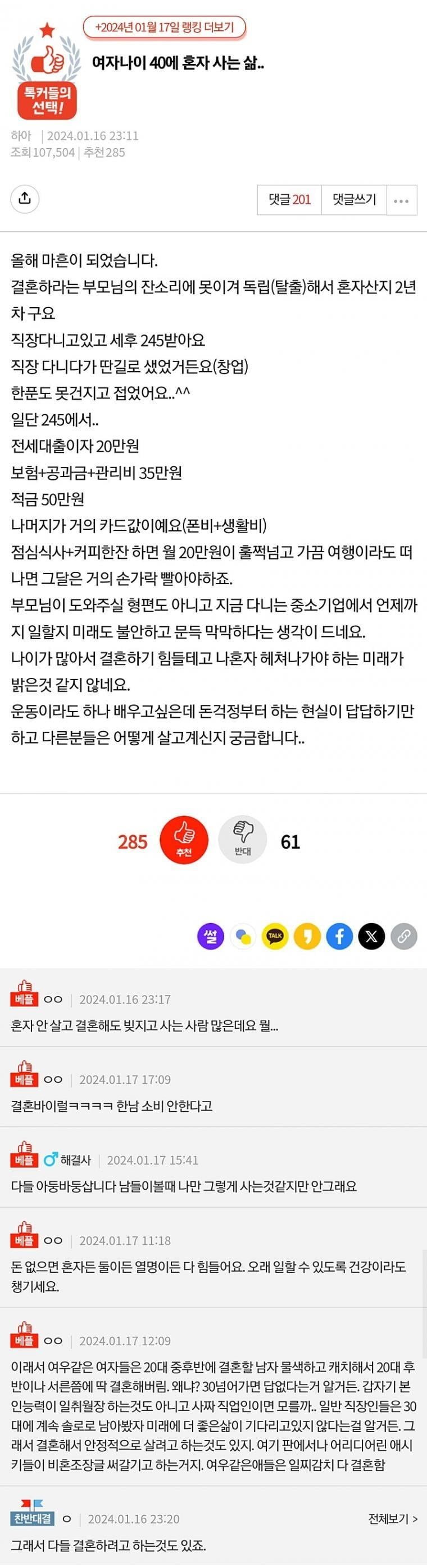The width and height of the screenshot is (427, 1568).
Task: Tap 댓글쓰기 to write a comment
Action: (354, 200)
